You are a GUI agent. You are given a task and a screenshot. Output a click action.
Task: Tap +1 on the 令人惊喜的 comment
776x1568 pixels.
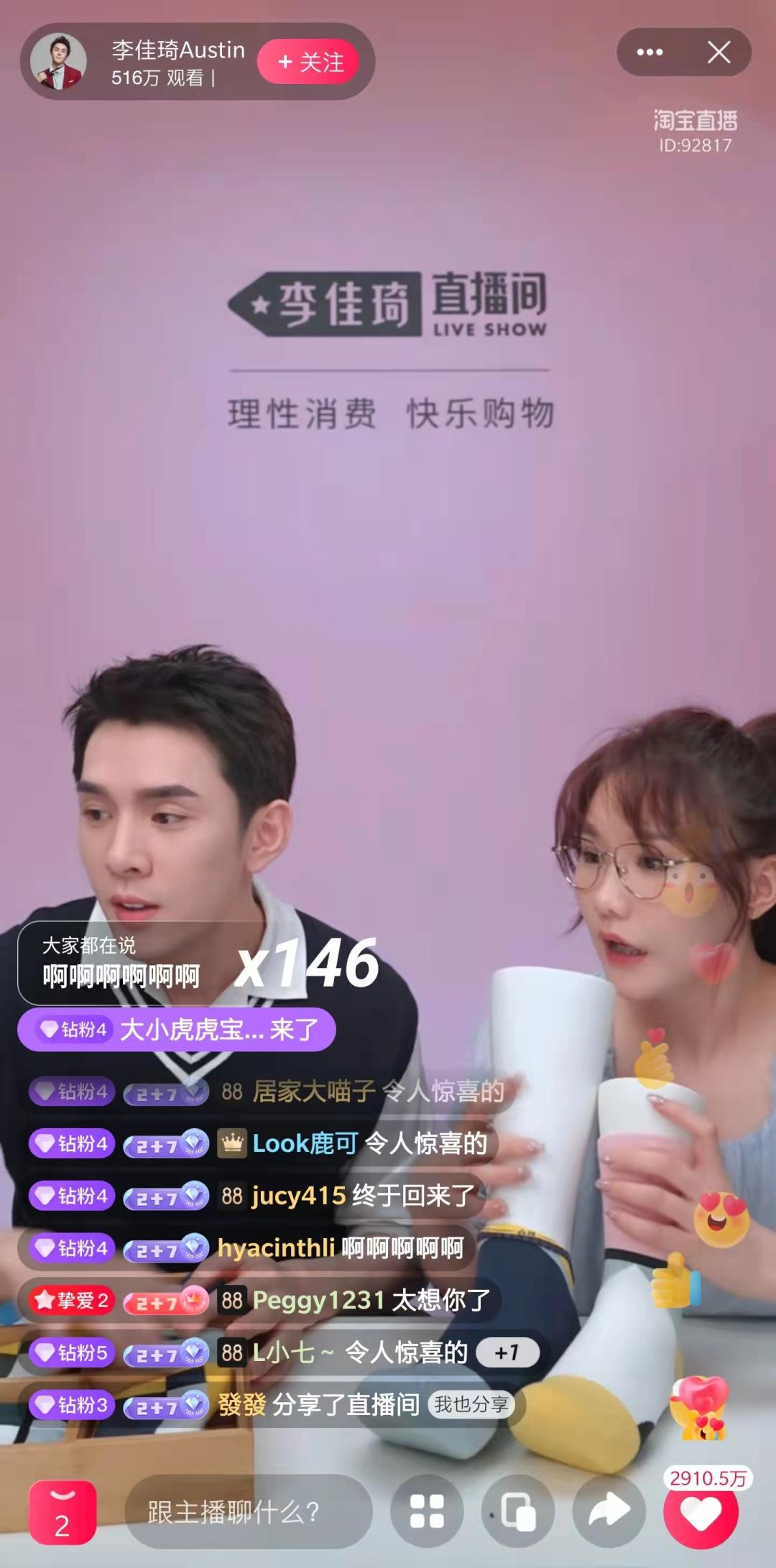point(507,1352)
